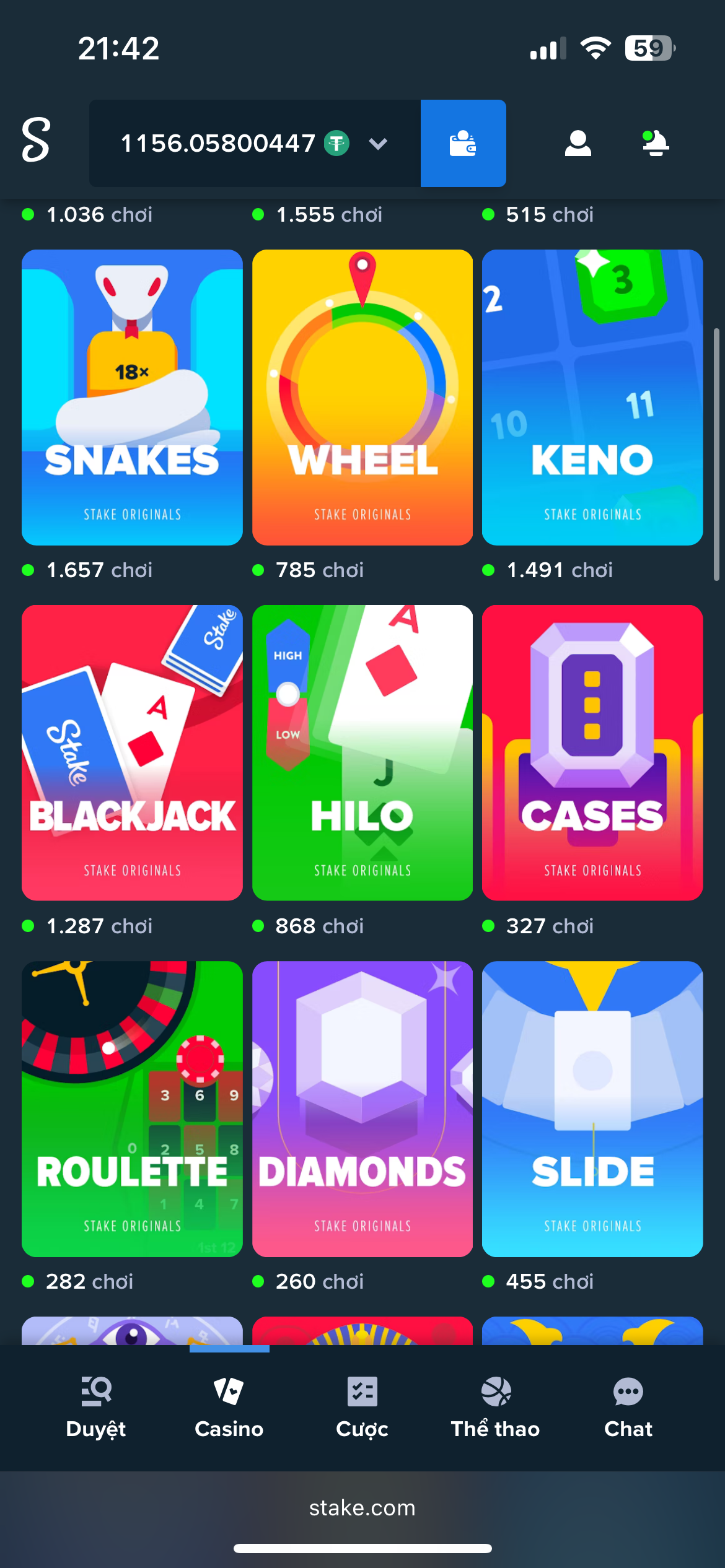Image resolution: width=725 pixels, height=1568 pixels.
Task: Play the Keno game
Action: [592, 397]
